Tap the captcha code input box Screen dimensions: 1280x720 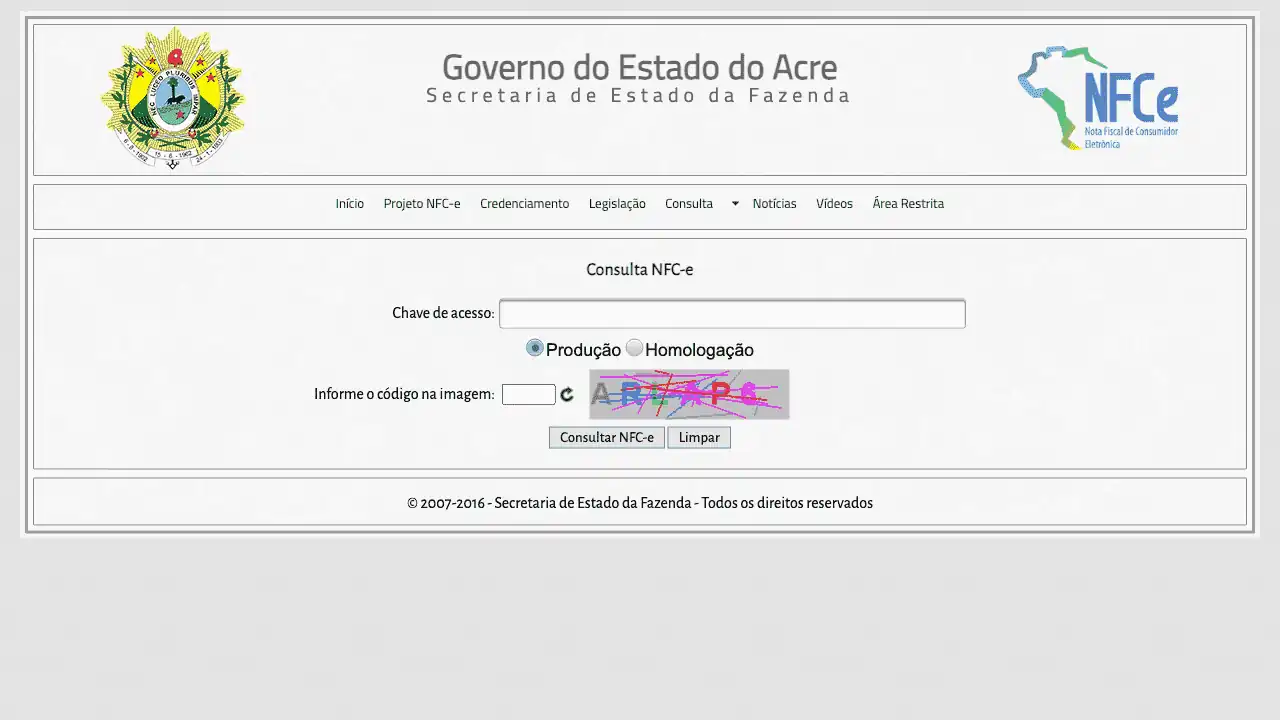tap(528, 395)
